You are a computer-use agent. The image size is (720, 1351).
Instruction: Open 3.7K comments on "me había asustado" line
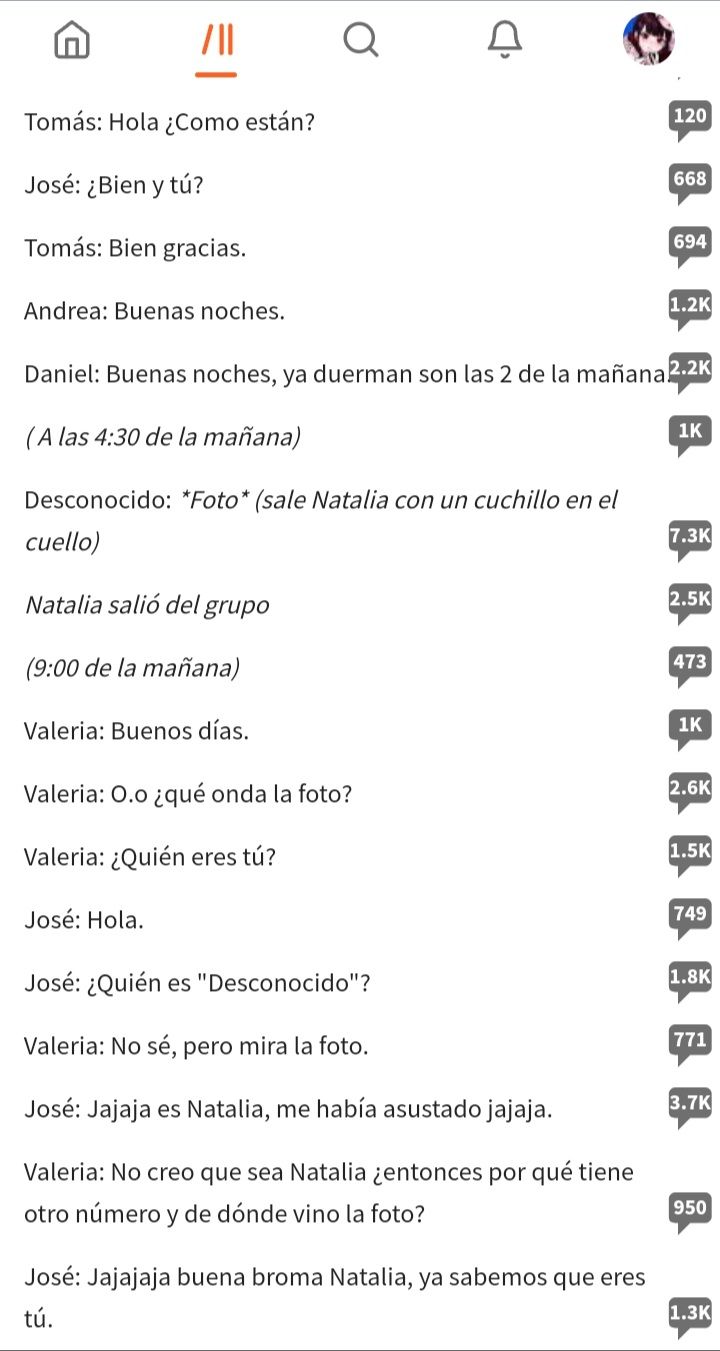690,1106
